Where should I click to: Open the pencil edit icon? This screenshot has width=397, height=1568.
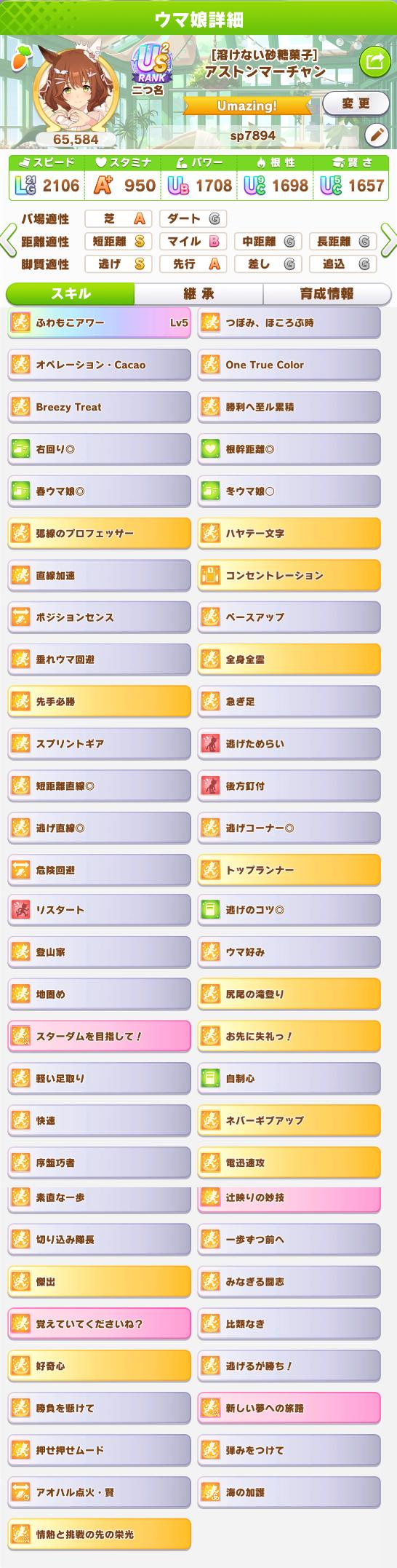(376, 134)
